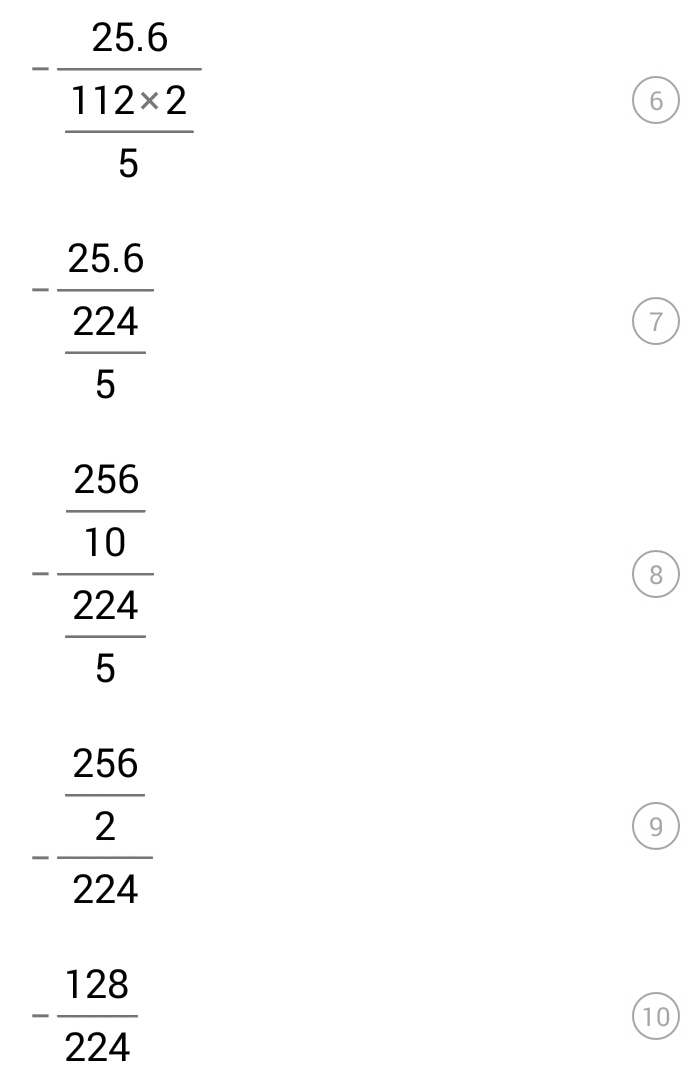The image size is (690, 1076).
Task: View the explanation of step 9
Action: tap(656, 826)
